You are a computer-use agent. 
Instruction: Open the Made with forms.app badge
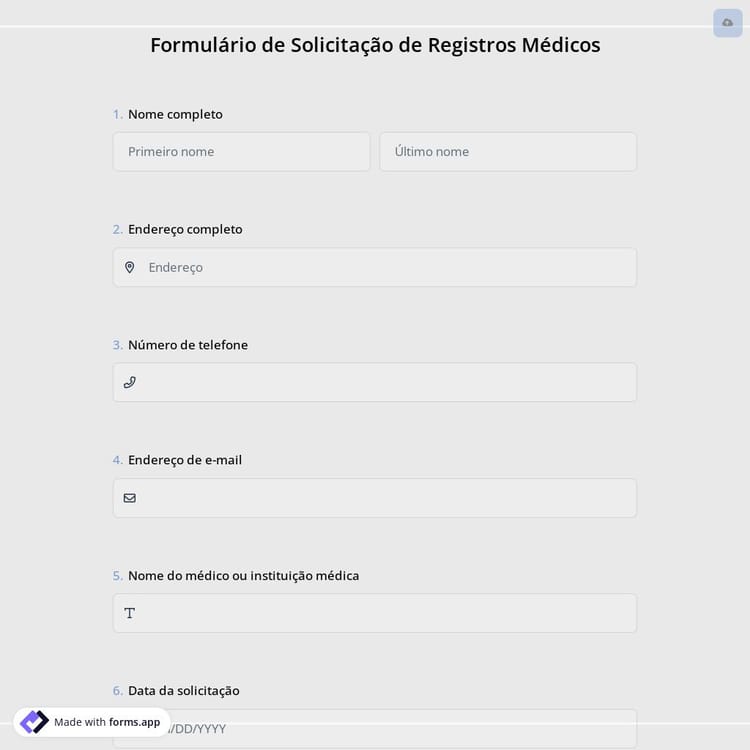pyautogui.click(x=92, y=722)
